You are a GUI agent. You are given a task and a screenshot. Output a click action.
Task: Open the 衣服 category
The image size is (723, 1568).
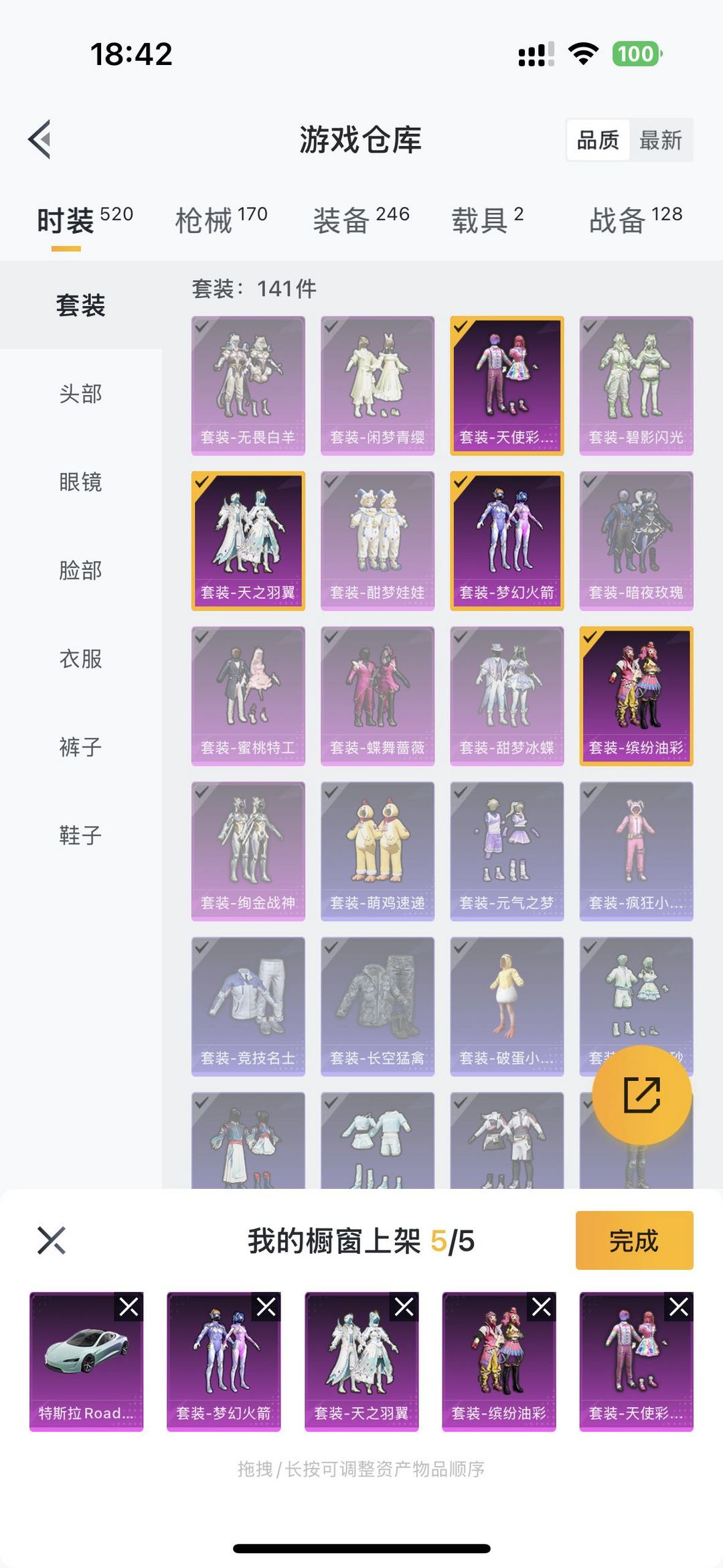(80, 659)
